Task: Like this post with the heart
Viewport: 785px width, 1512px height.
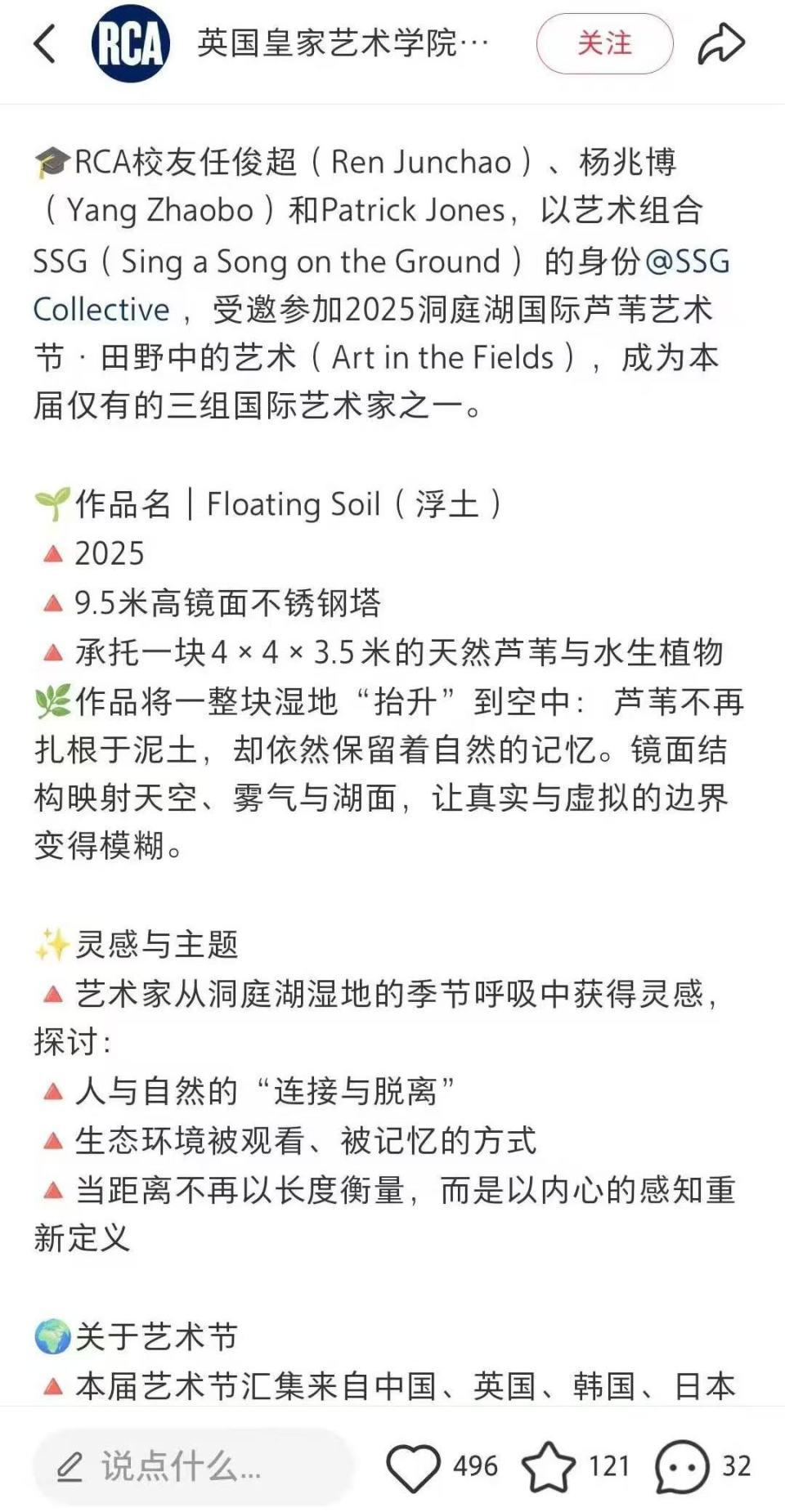Action: point(413,1466)
